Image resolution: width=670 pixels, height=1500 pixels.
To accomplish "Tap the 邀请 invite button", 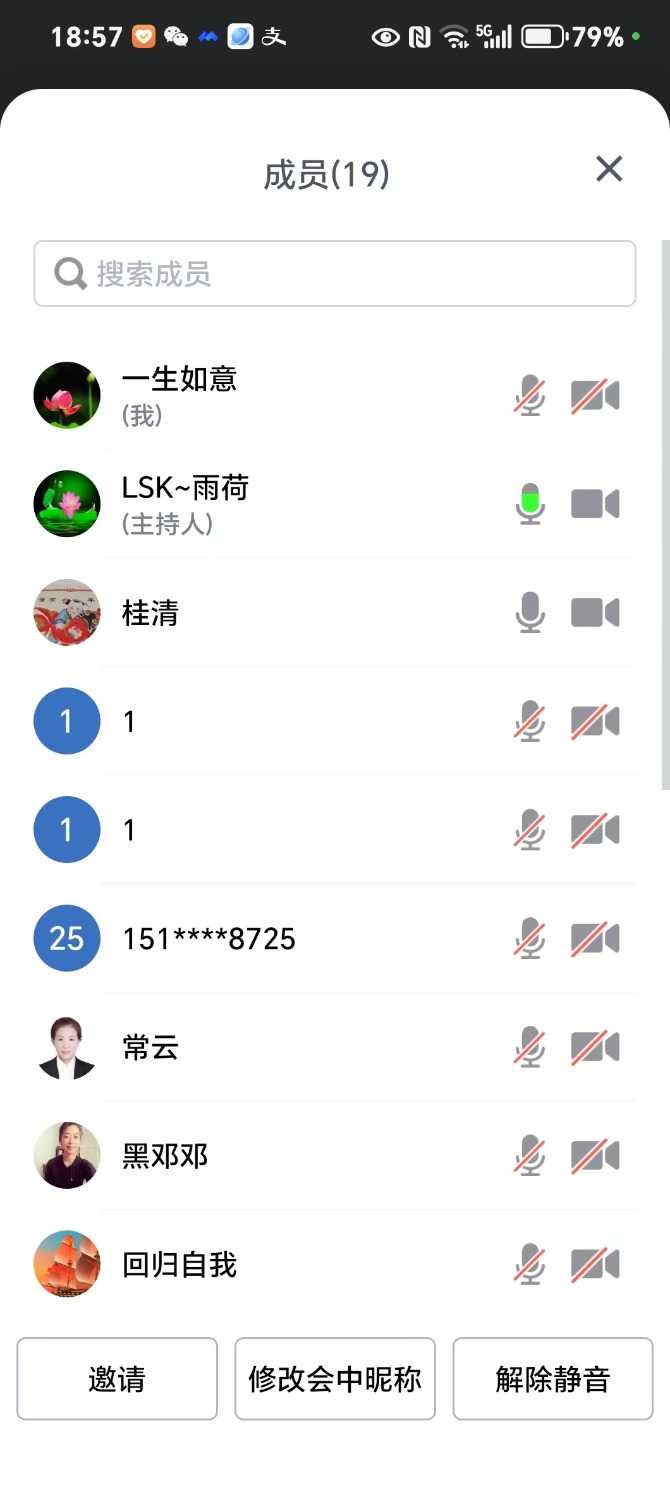I will pyautogui.click(x=117, y=1379).
